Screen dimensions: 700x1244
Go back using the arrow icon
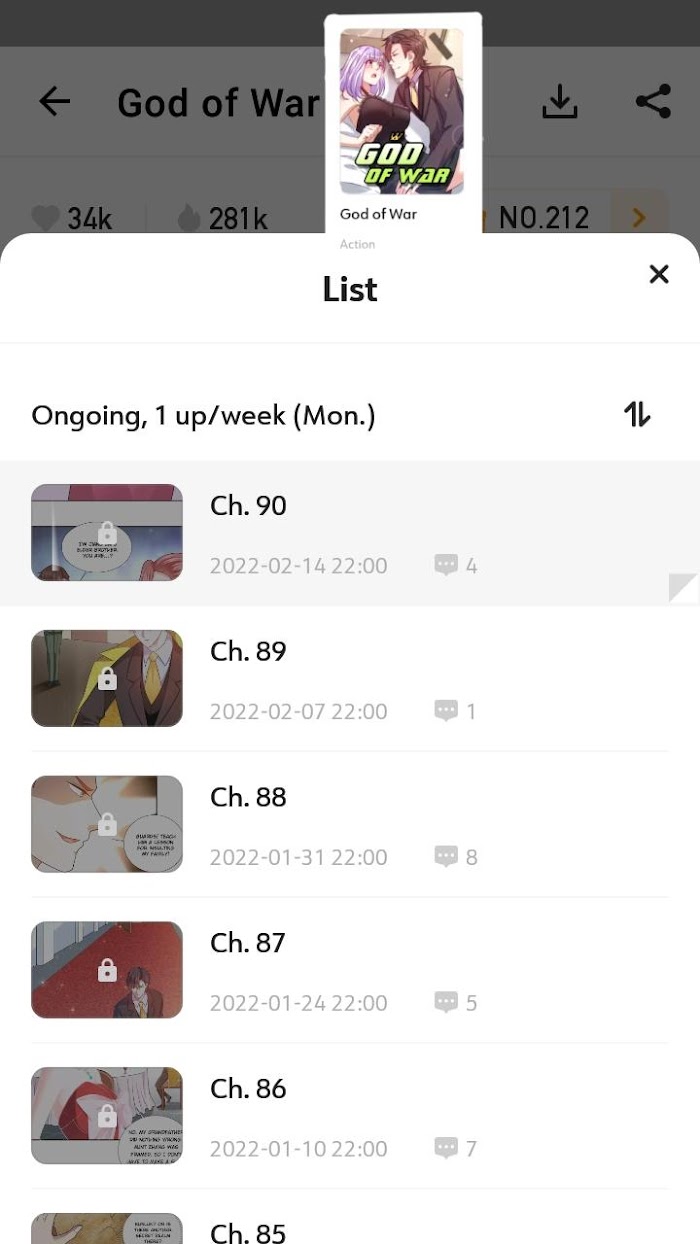point(55,101)
